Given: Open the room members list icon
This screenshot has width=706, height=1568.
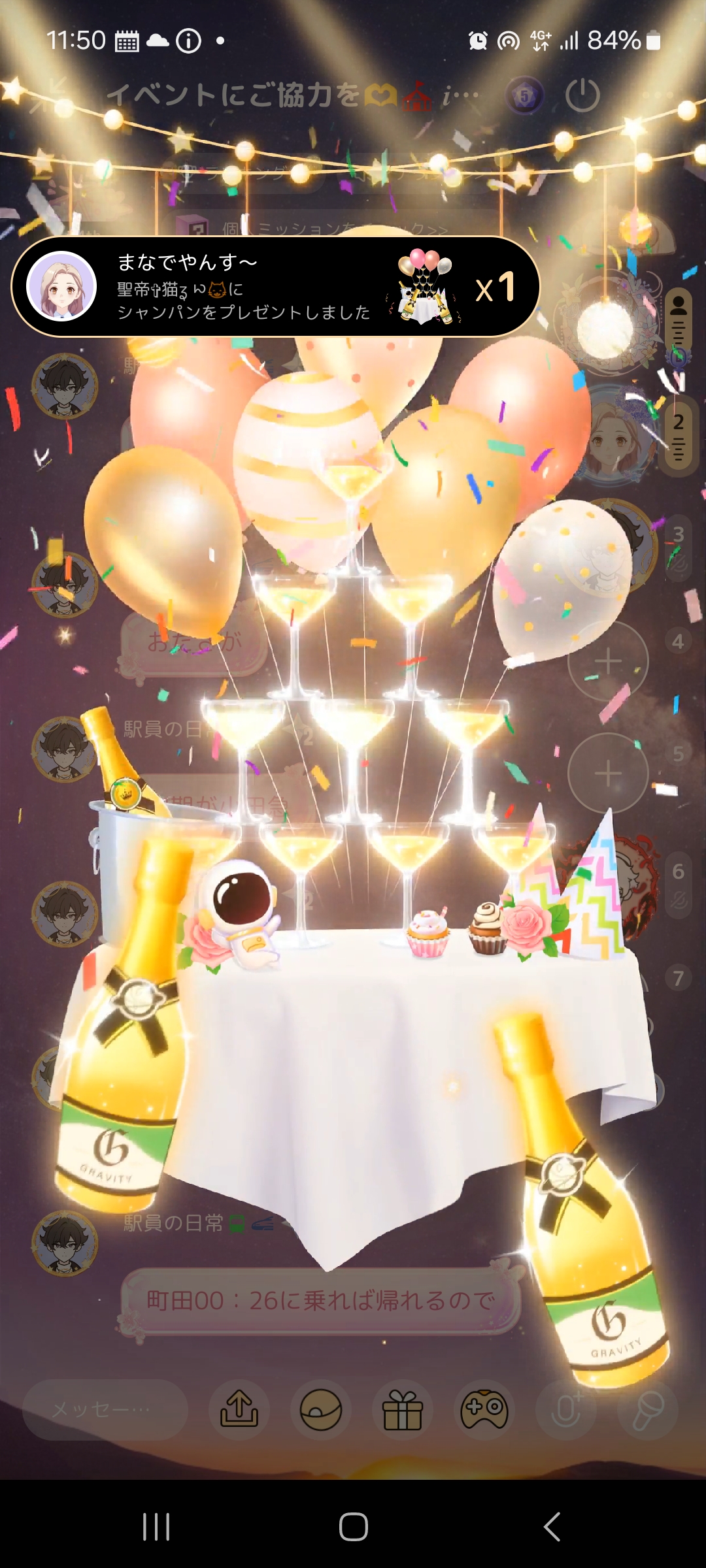Looking at the screenshot, I should [x=679, y=320].
